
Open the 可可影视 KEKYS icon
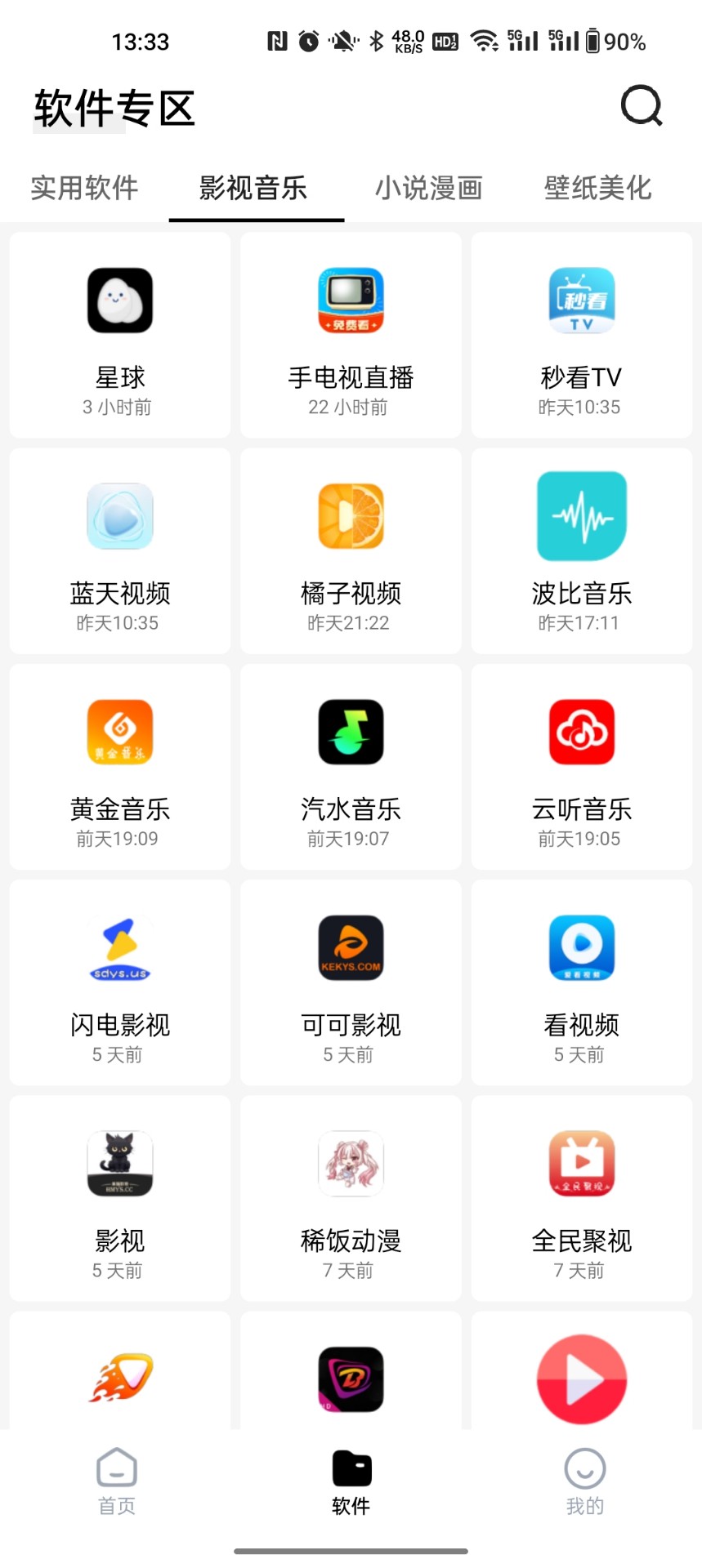pos(350,947)
